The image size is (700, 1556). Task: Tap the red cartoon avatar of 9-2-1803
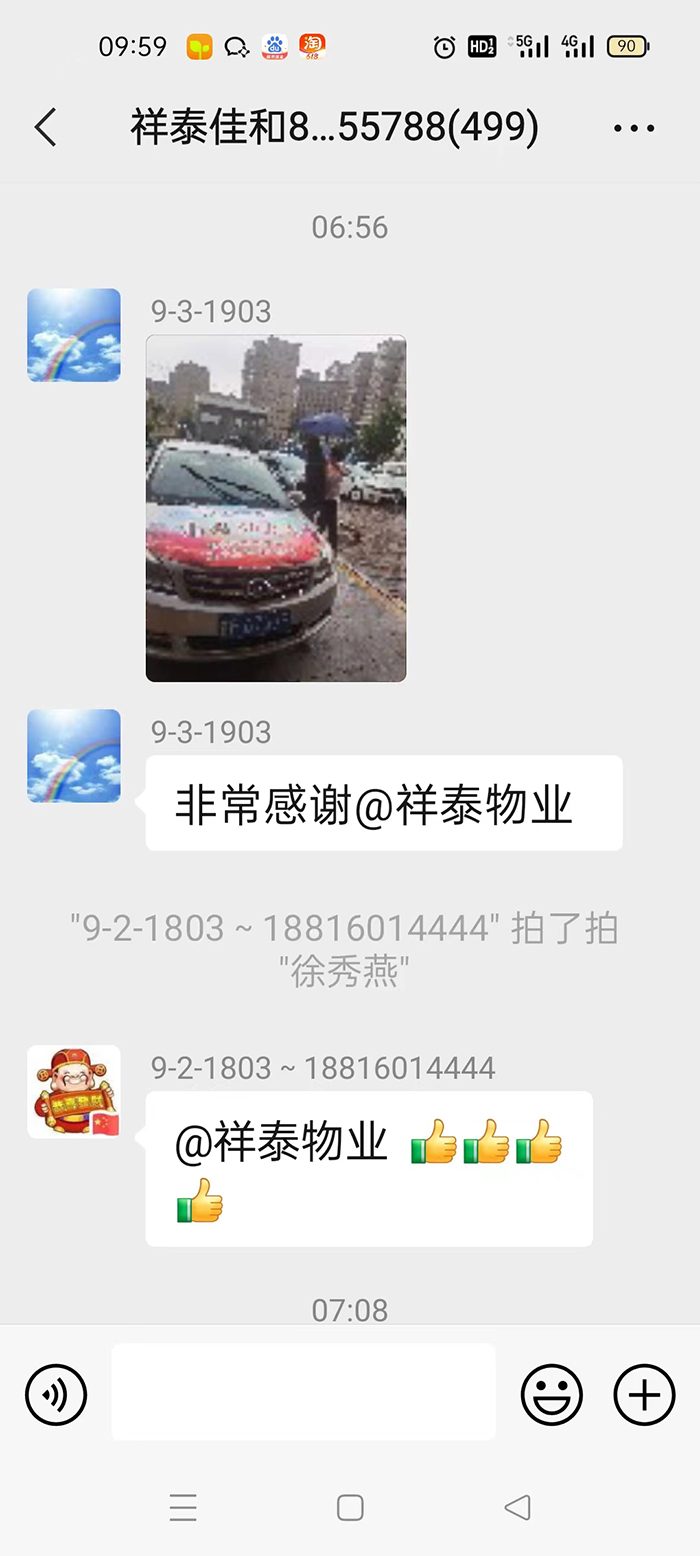click(x=74, y=1092)
